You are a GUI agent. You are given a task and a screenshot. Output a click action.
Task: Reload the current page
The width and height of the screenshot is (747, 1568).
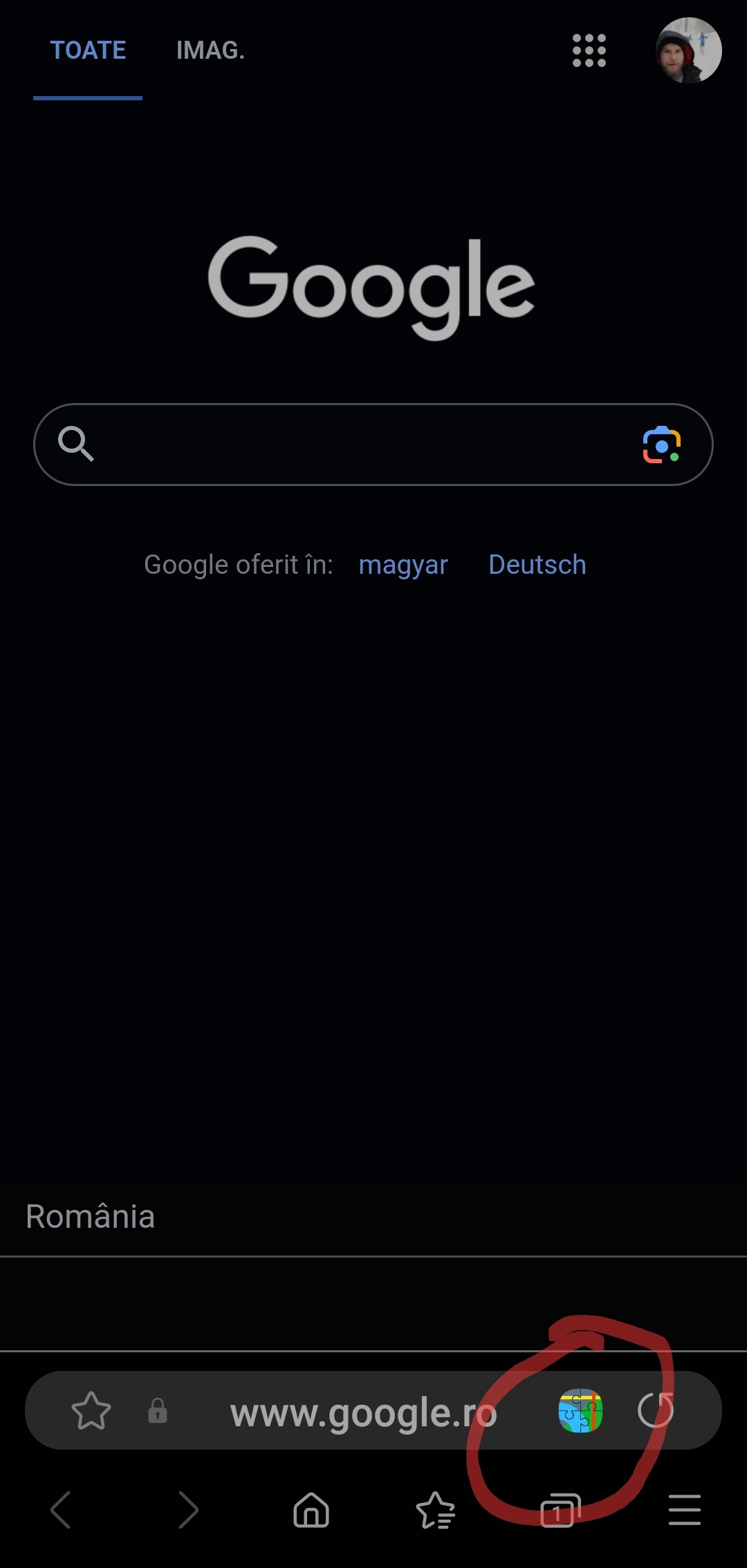655,1410
